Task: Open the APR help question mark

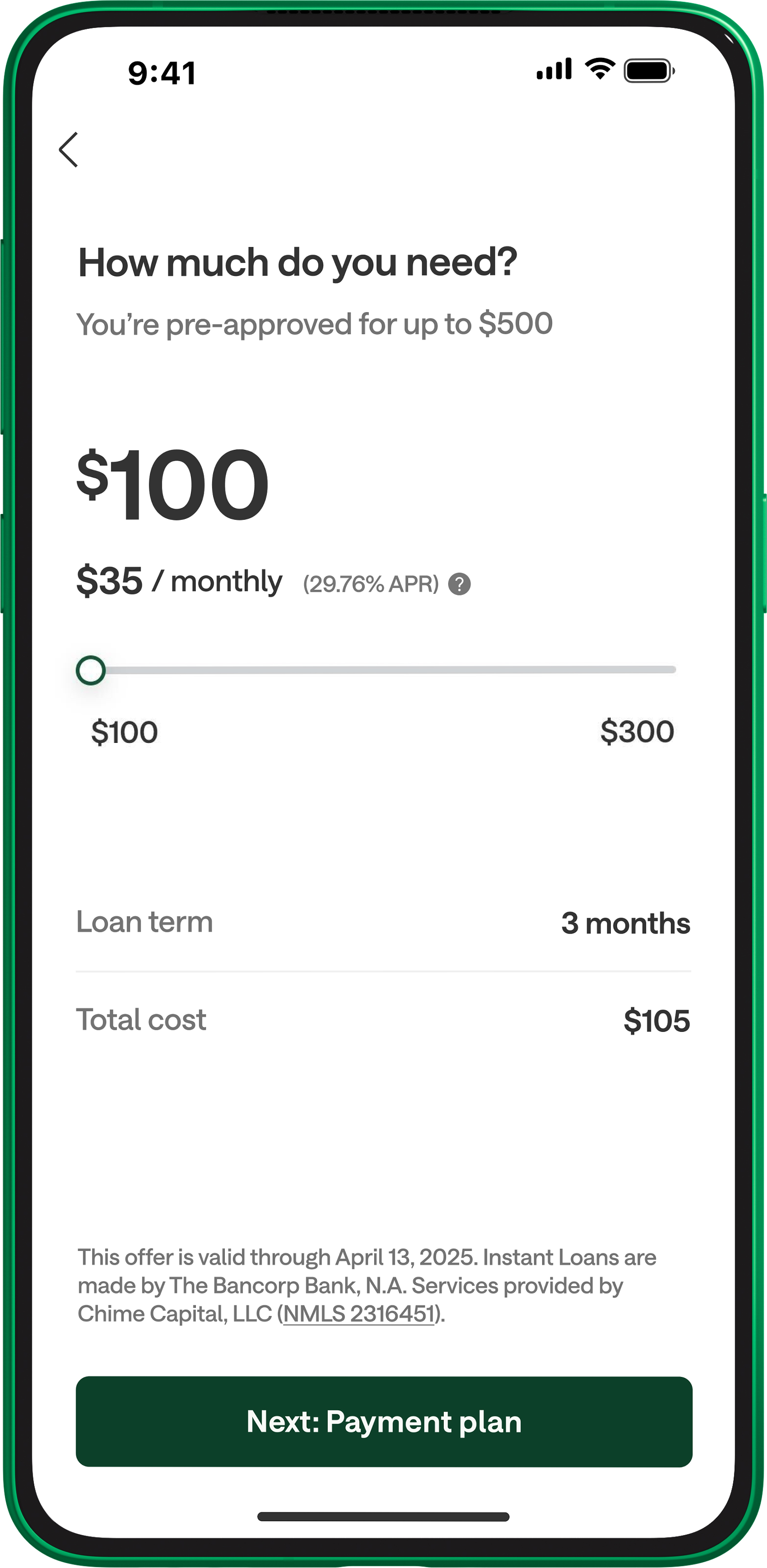Action: click(459, 585)
